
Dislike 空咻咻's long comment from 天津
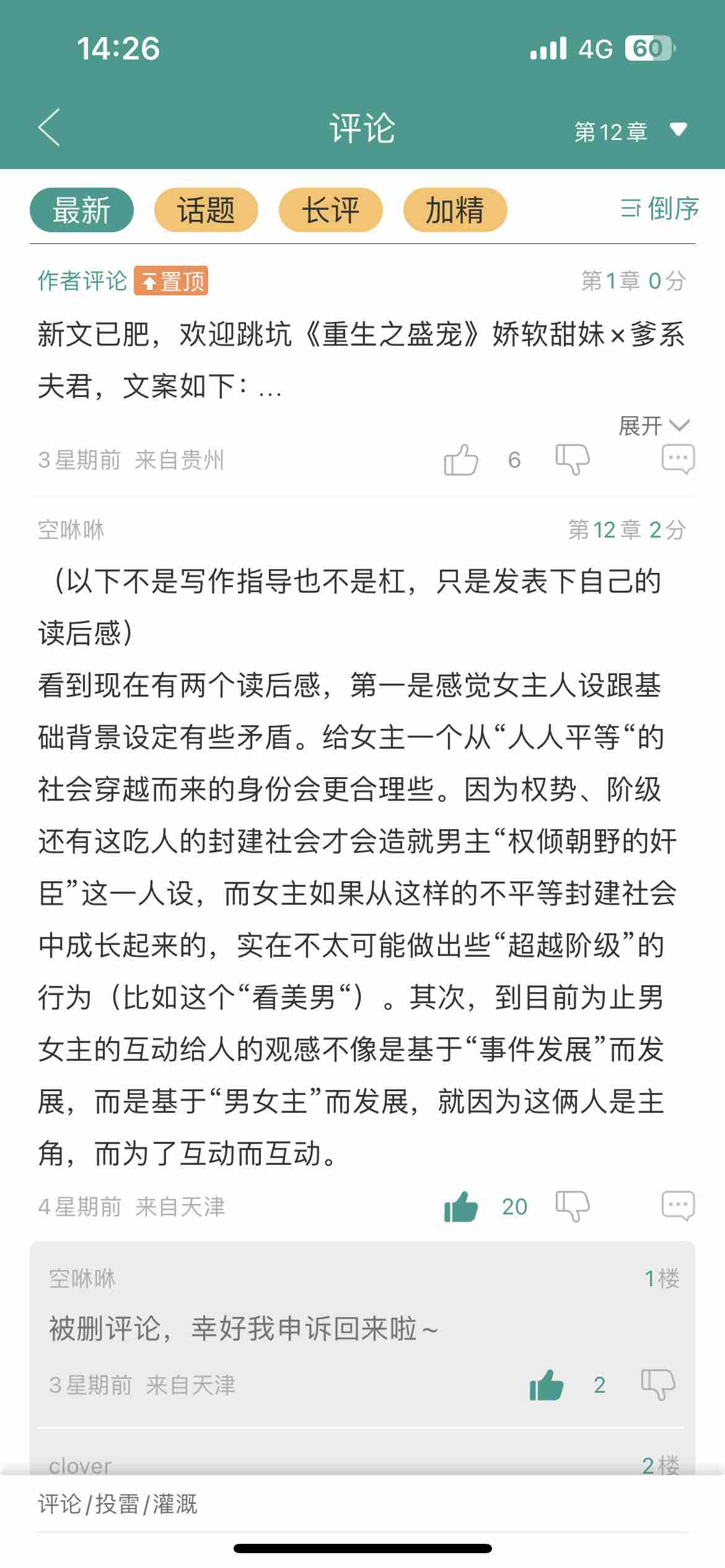[x=573, y=1206]
